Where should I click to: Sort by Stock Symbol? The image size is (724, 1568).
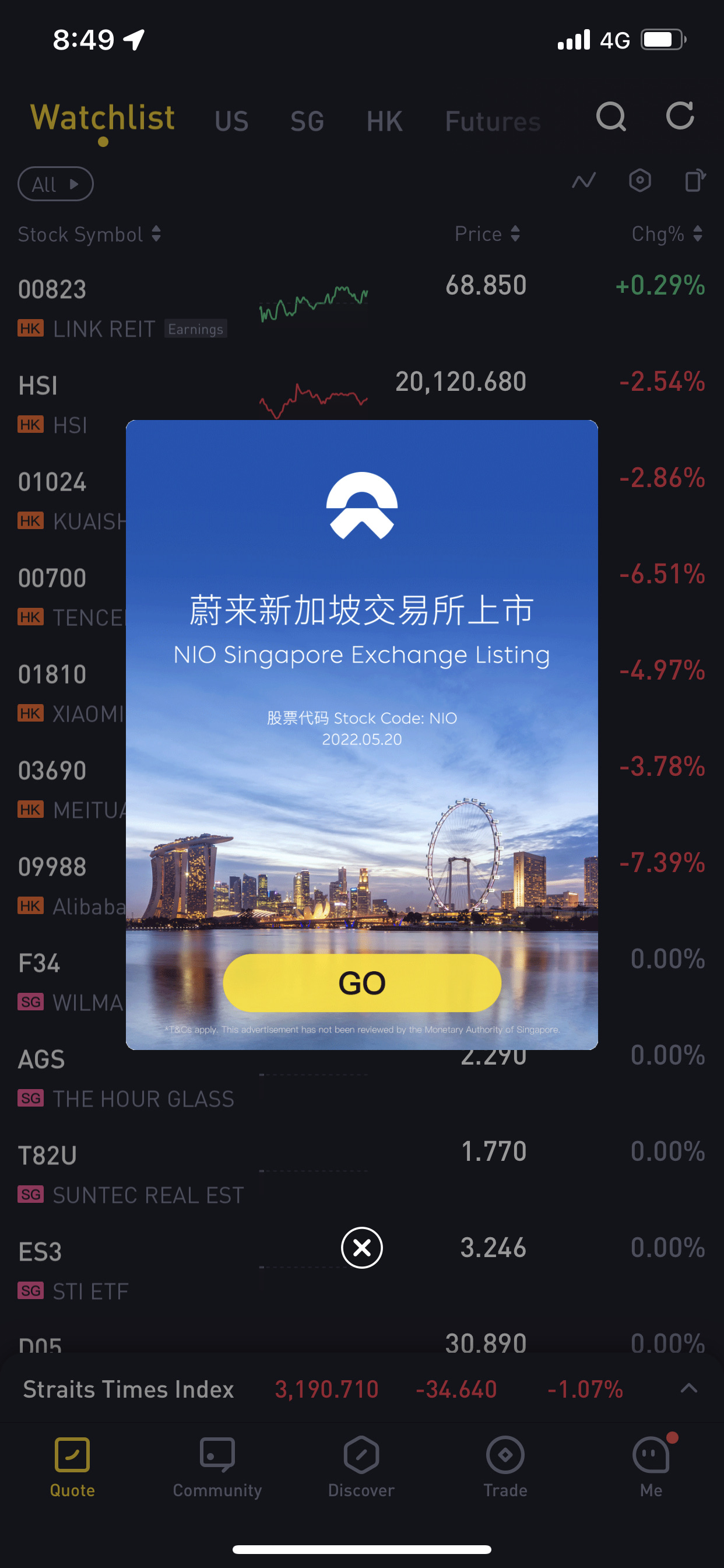89,235
